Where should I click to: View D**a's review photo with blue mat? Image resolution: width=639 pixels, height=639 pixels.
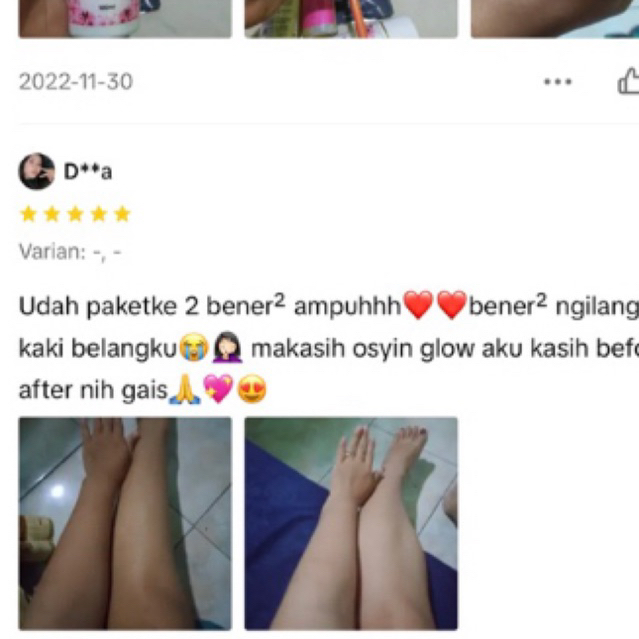(x=351, y=523)
